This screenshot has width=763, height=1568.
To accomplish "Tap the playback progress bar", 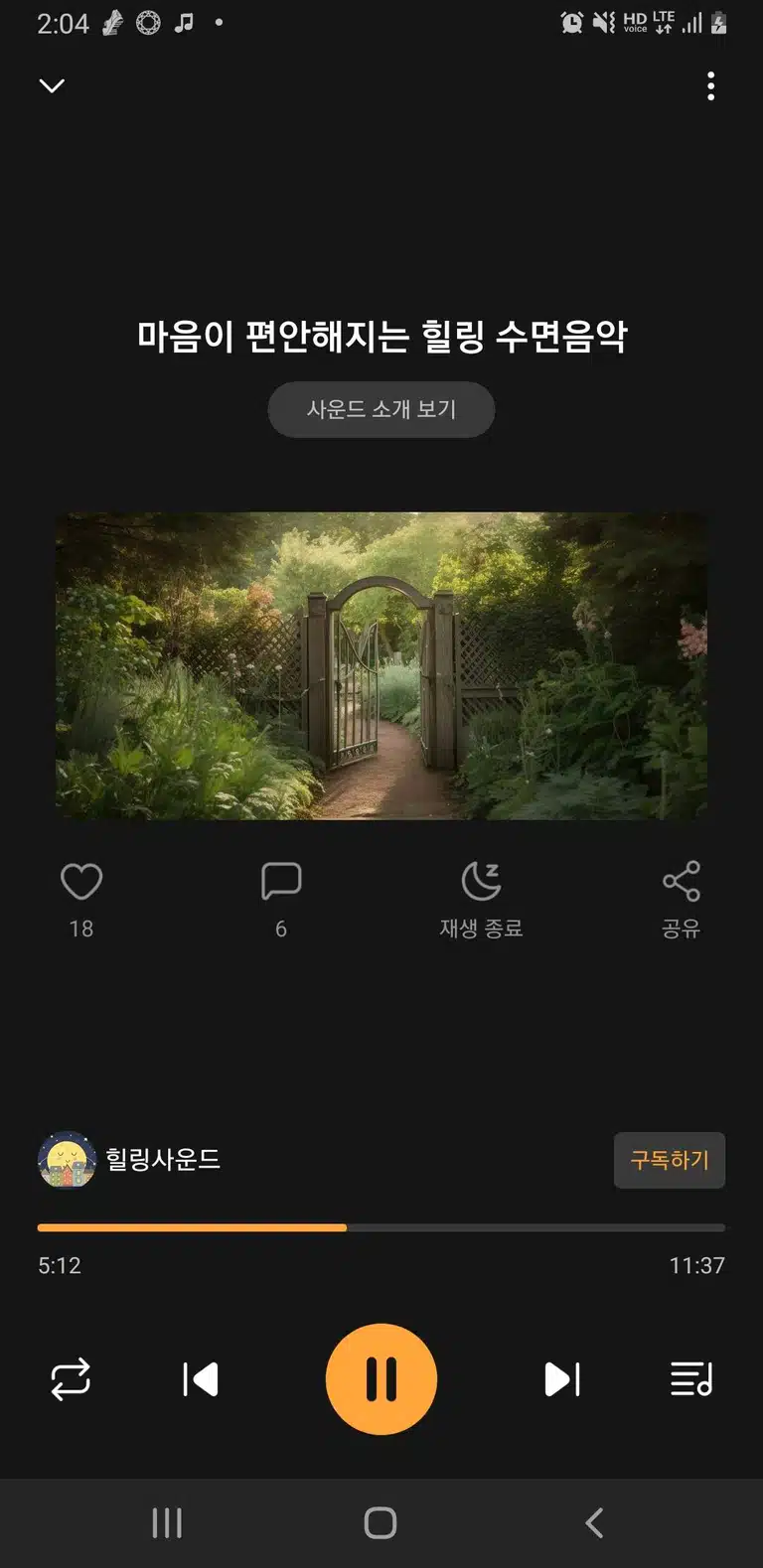I will [x=381, y=1228].
